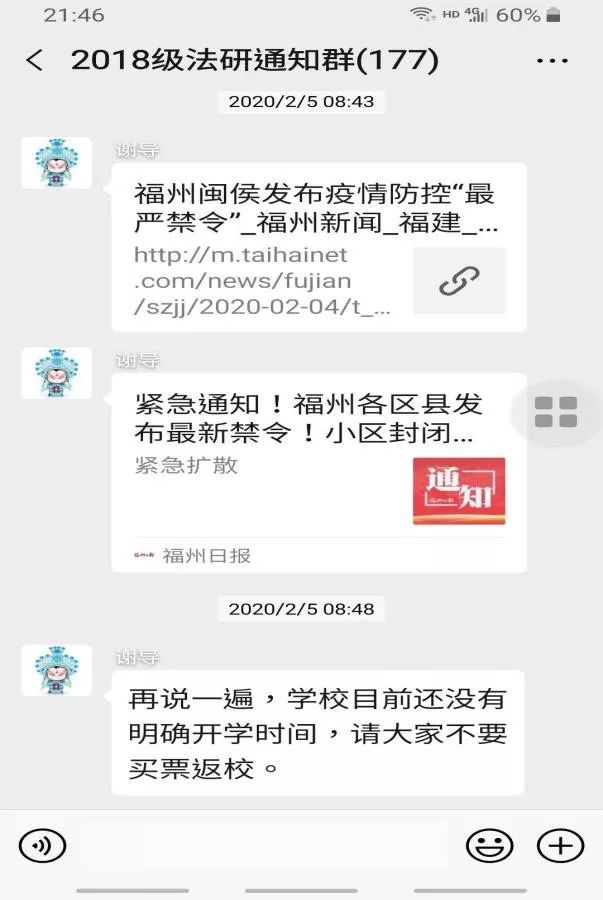Open the group chat overflow menu

coord(552,61)
